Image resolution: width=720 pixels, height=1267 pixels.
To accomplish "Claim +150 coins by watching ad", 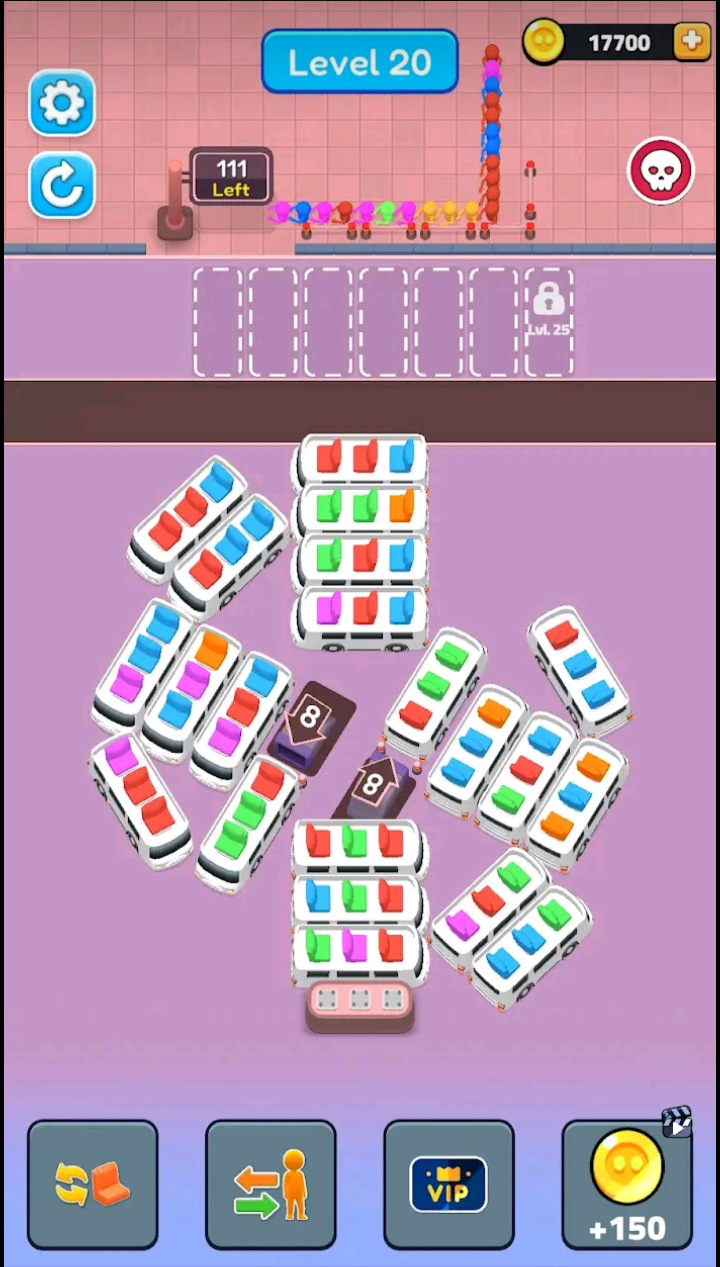I will 627,1184.
